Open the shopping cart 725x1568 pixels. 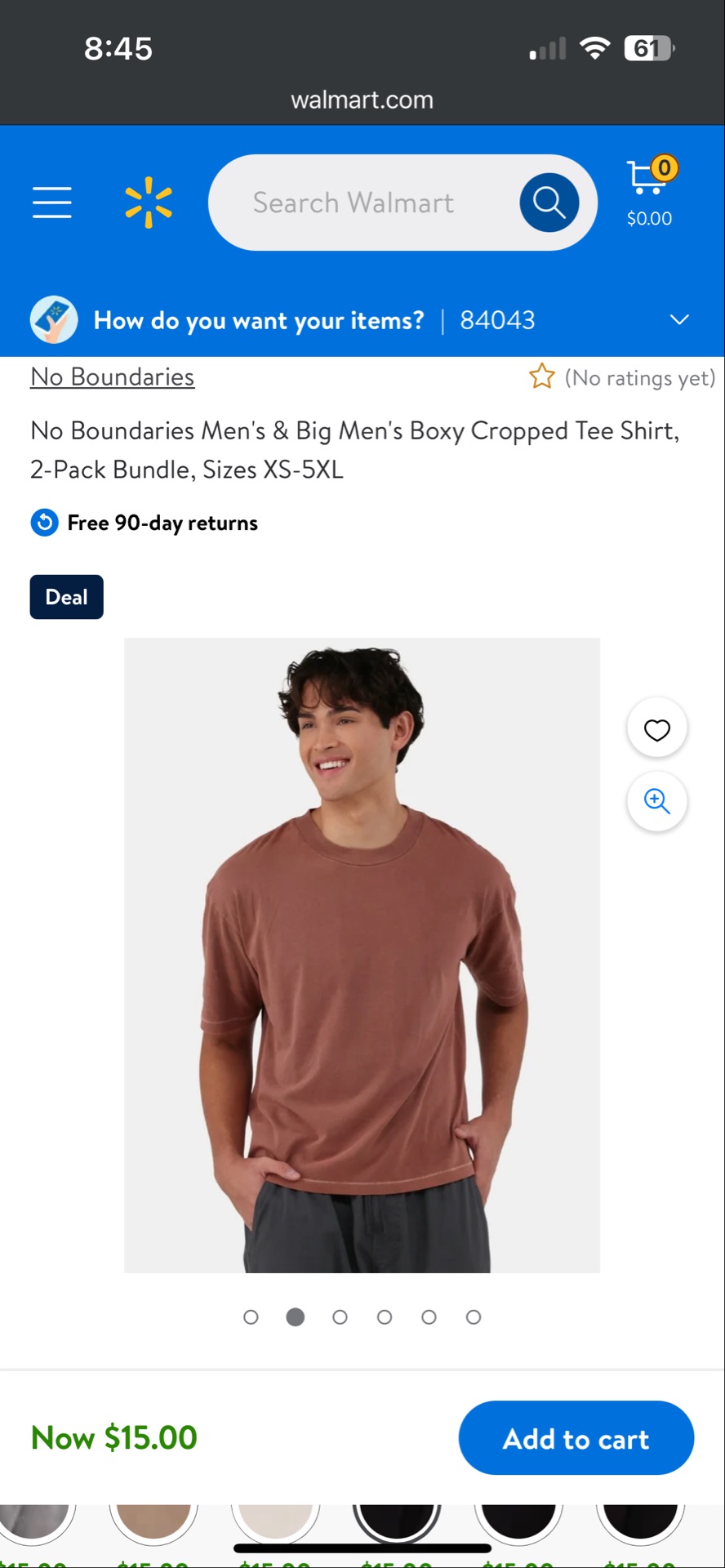(651, 193)
